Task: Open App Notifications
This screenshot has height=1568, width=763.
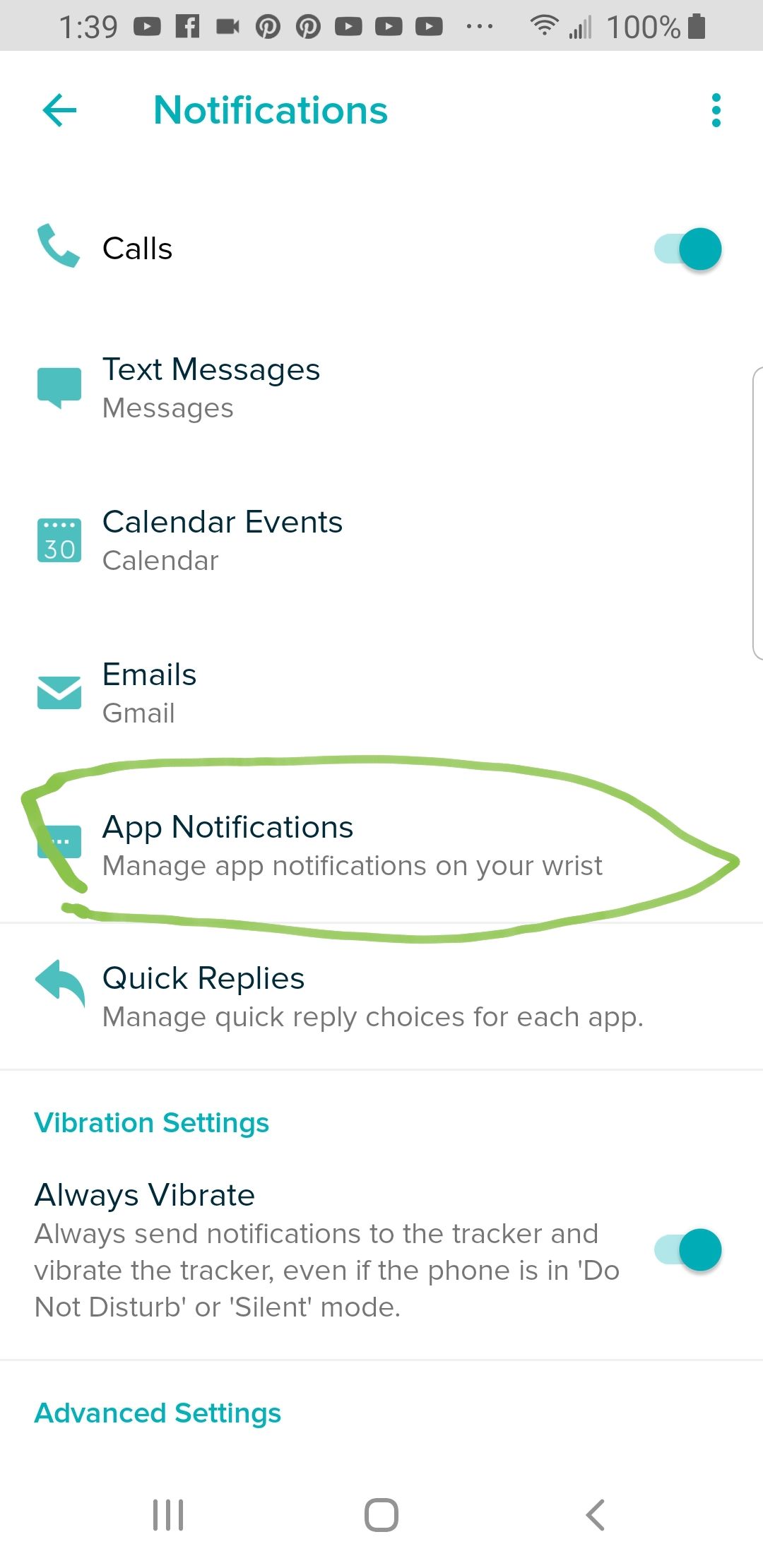Action: (x=352, y=845)
